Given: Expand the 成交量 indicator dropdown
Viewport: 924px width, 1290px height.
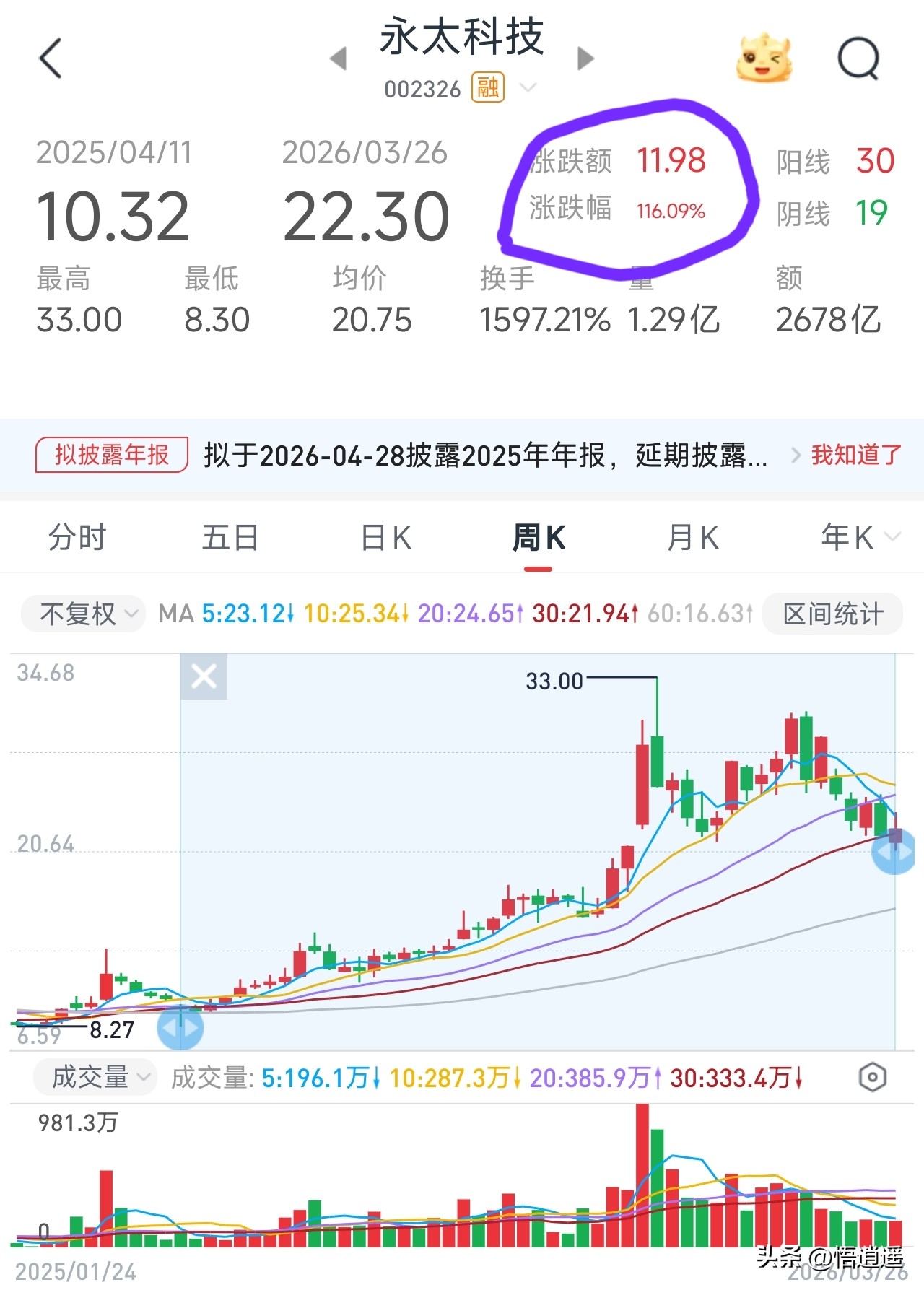Looking at the screenshot, I should [x=95, y=1076].
